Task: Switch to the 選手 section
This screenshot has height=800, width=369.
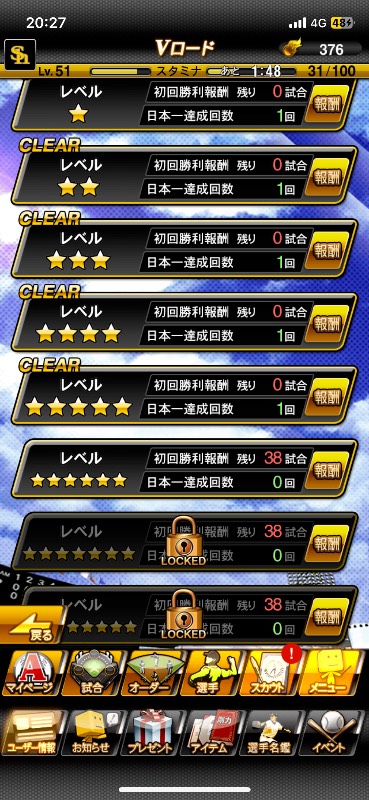Action: [x=211, y=673]
